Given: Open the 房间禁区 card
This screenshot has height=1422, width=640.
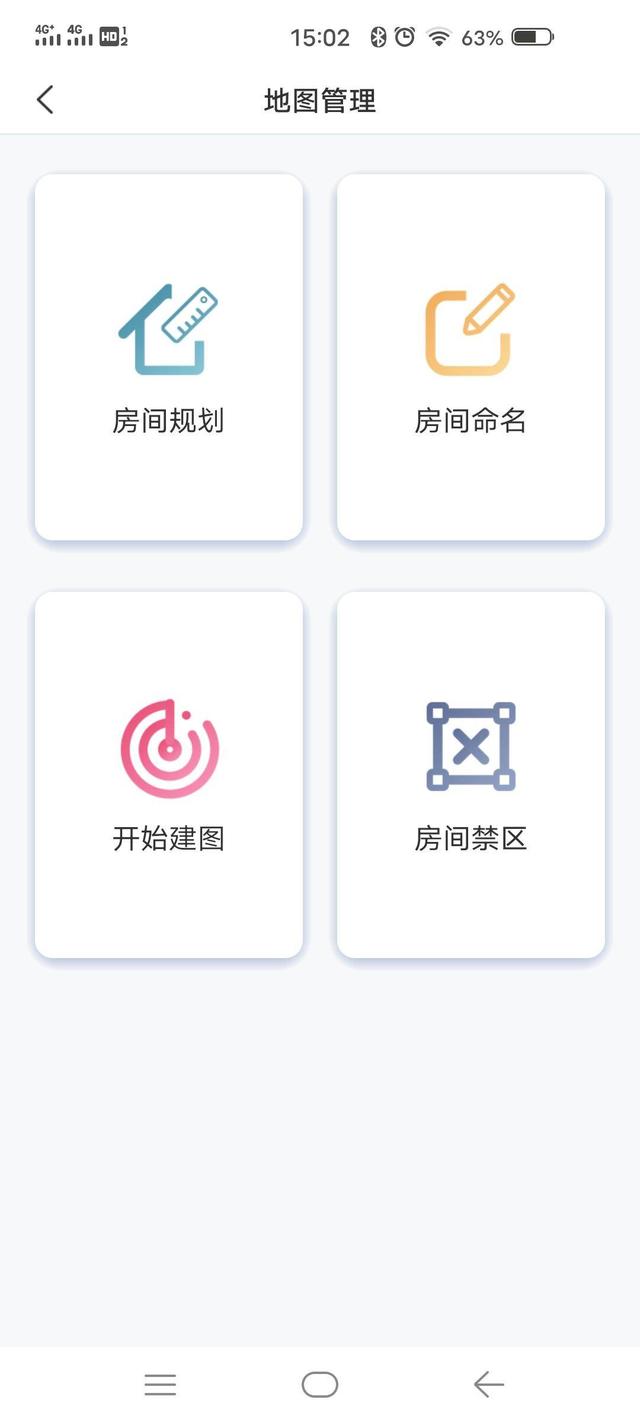Looking at the screenshot, I should click(471, 775).
